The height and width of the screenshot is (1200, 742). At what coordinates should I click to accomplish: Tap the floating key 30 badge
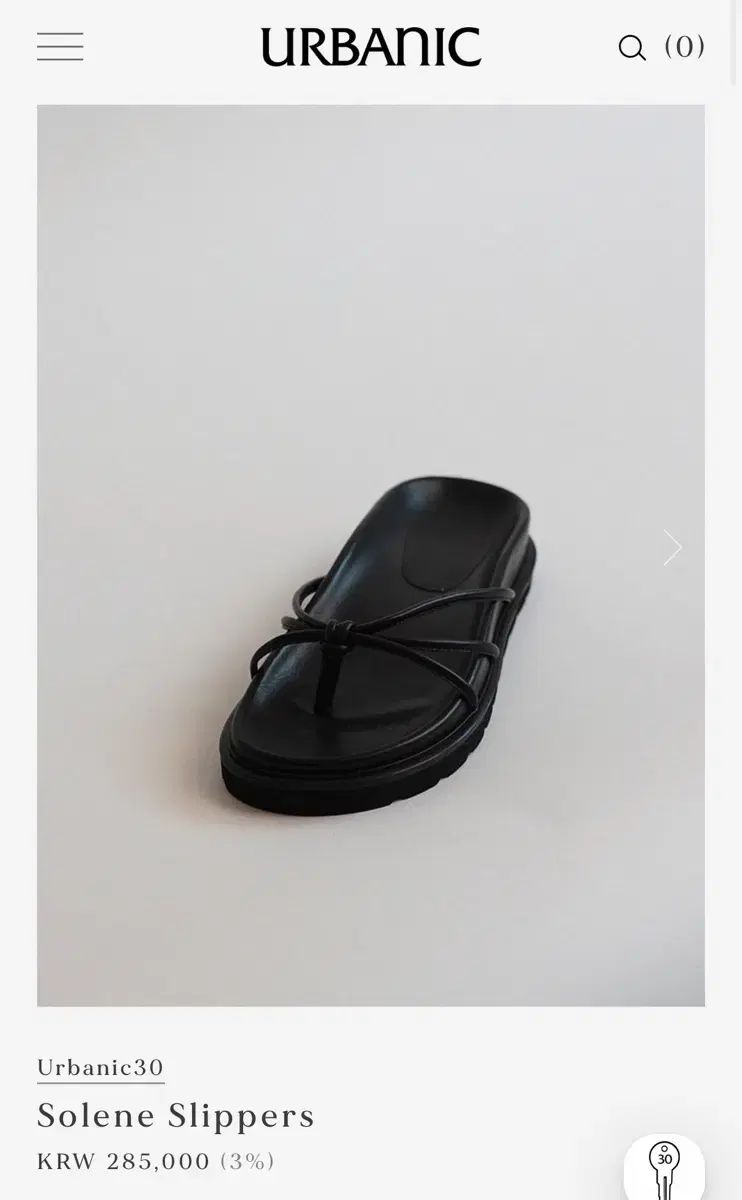[x=664, y=1167]
